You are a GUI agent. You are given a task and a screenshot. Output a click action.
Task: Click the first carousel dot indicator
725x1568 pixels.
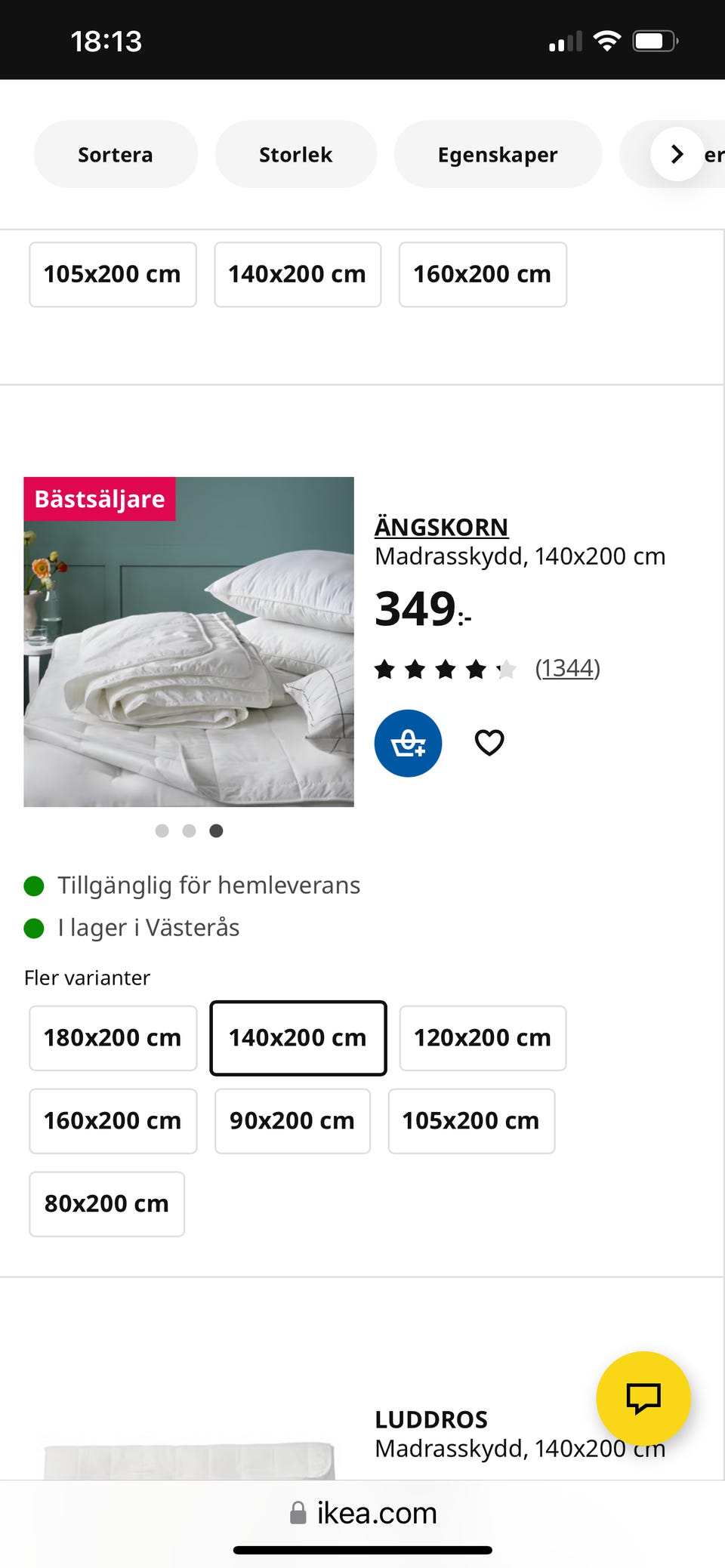(x=162, y=830)
